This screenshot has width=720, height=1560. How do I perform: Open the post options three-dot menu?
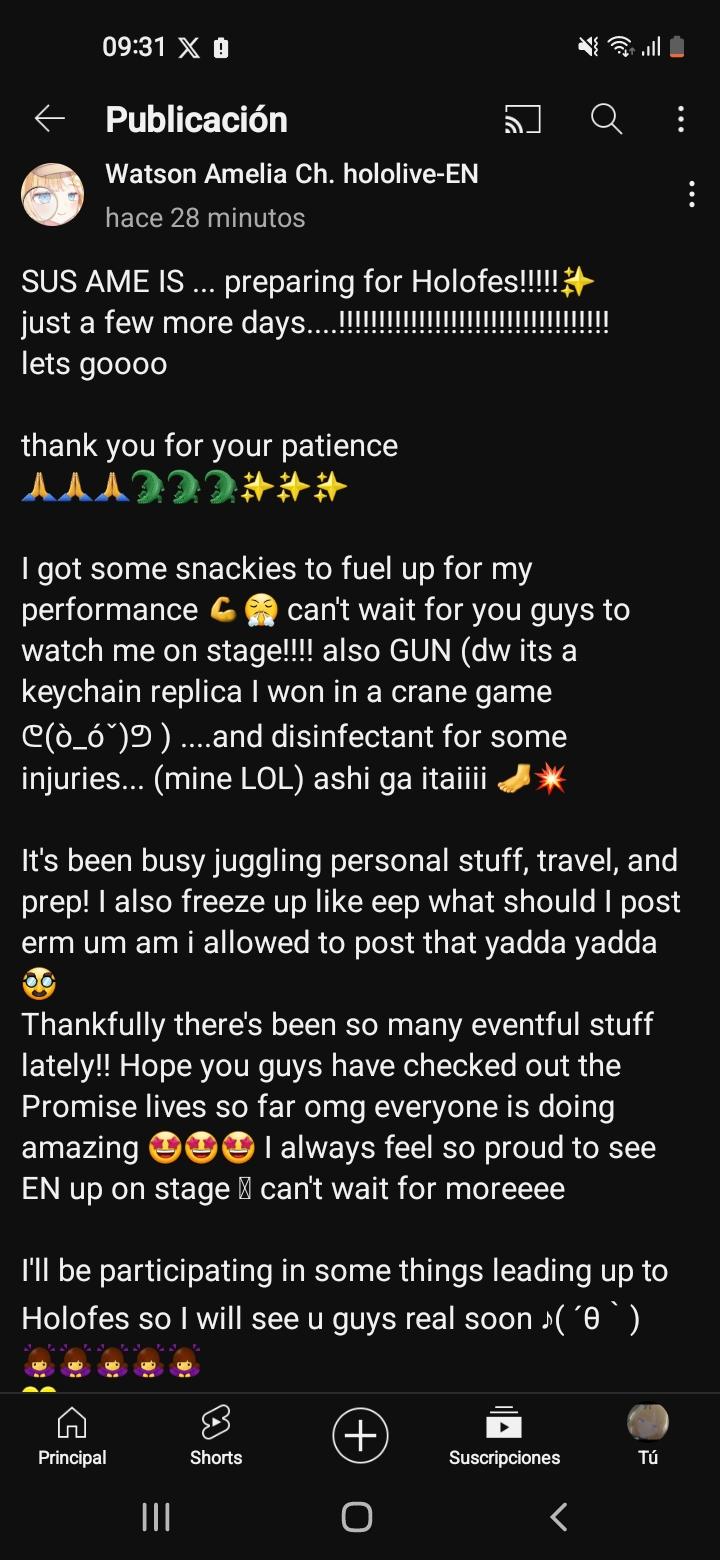coord(691,194)
